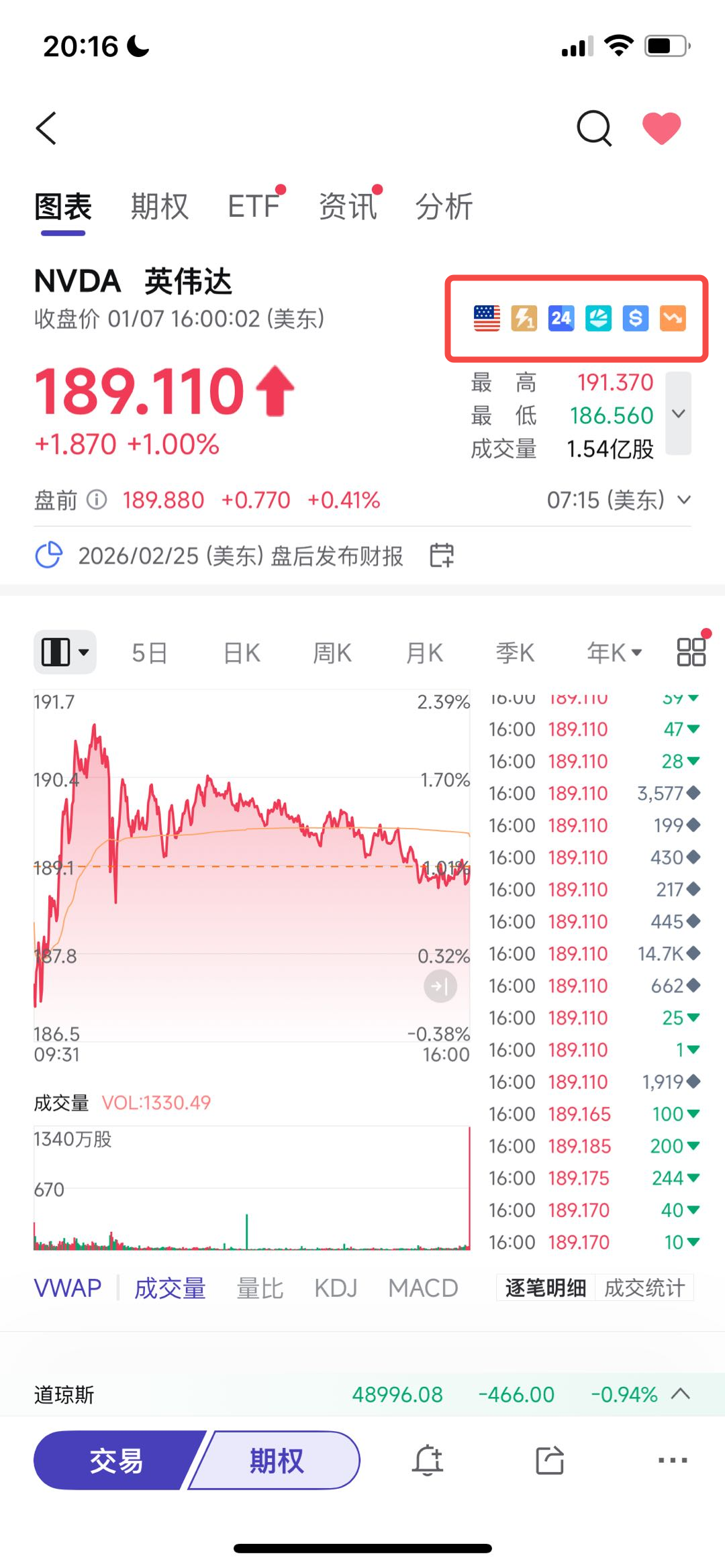Open the search magnifier icon

(594, 128)
